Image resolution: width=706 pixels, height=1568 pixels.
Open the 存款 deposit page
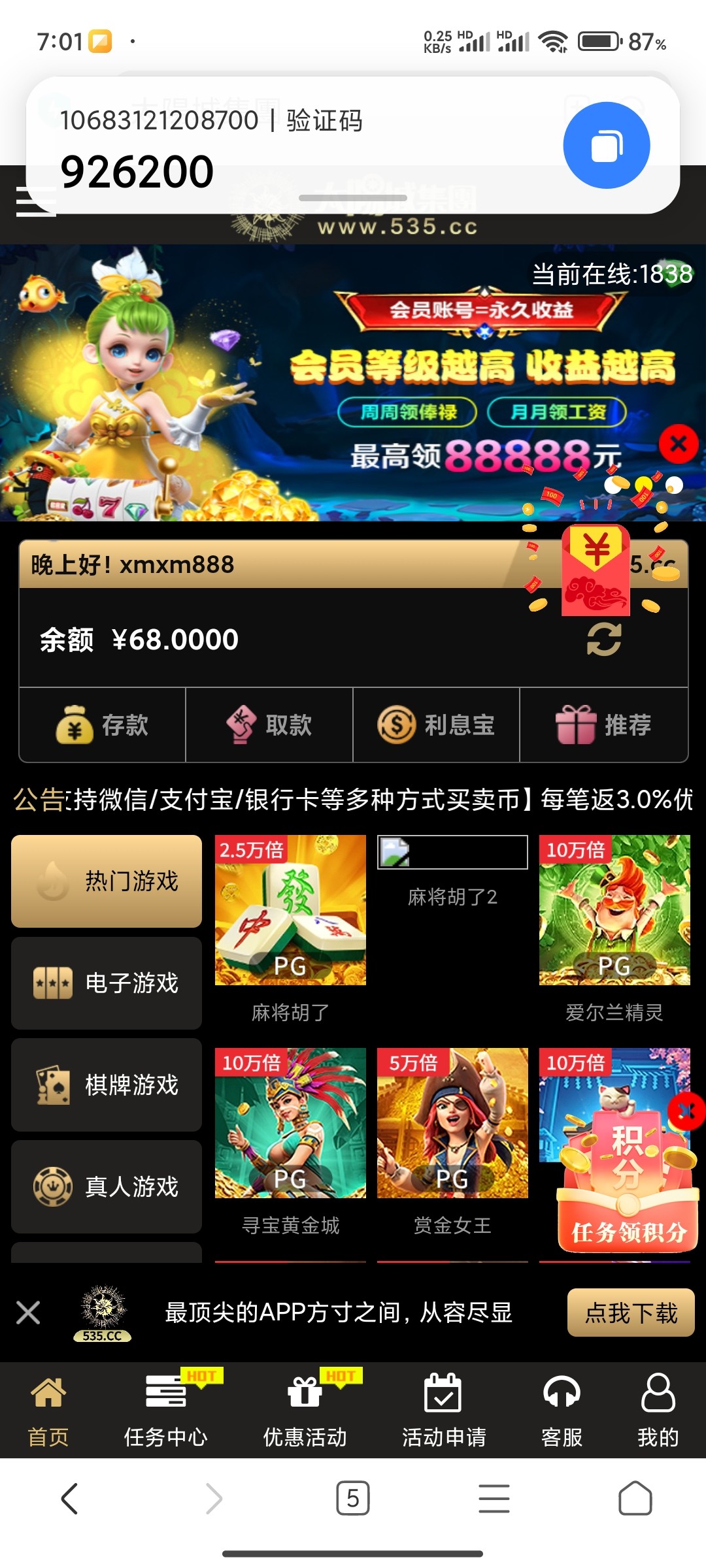click(103, 725)
